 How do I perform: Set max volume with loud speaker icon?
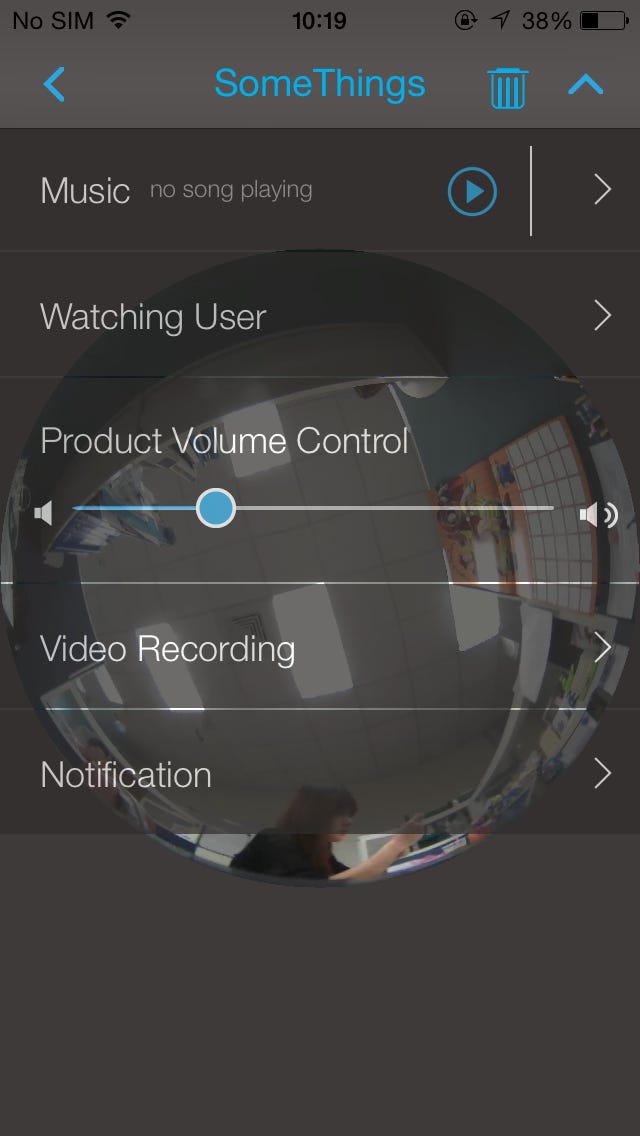pos(598,515)
